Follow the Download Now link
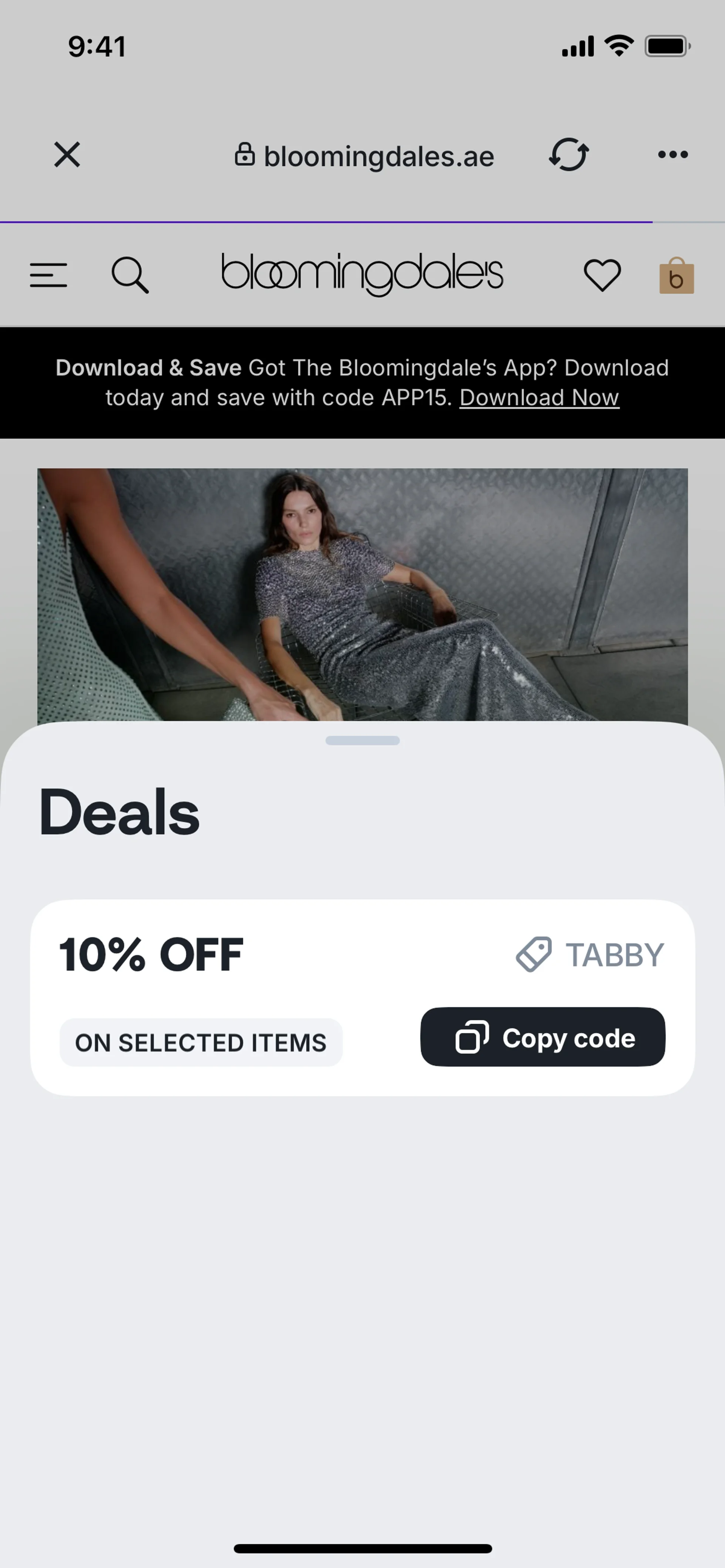 click(539, 397)
